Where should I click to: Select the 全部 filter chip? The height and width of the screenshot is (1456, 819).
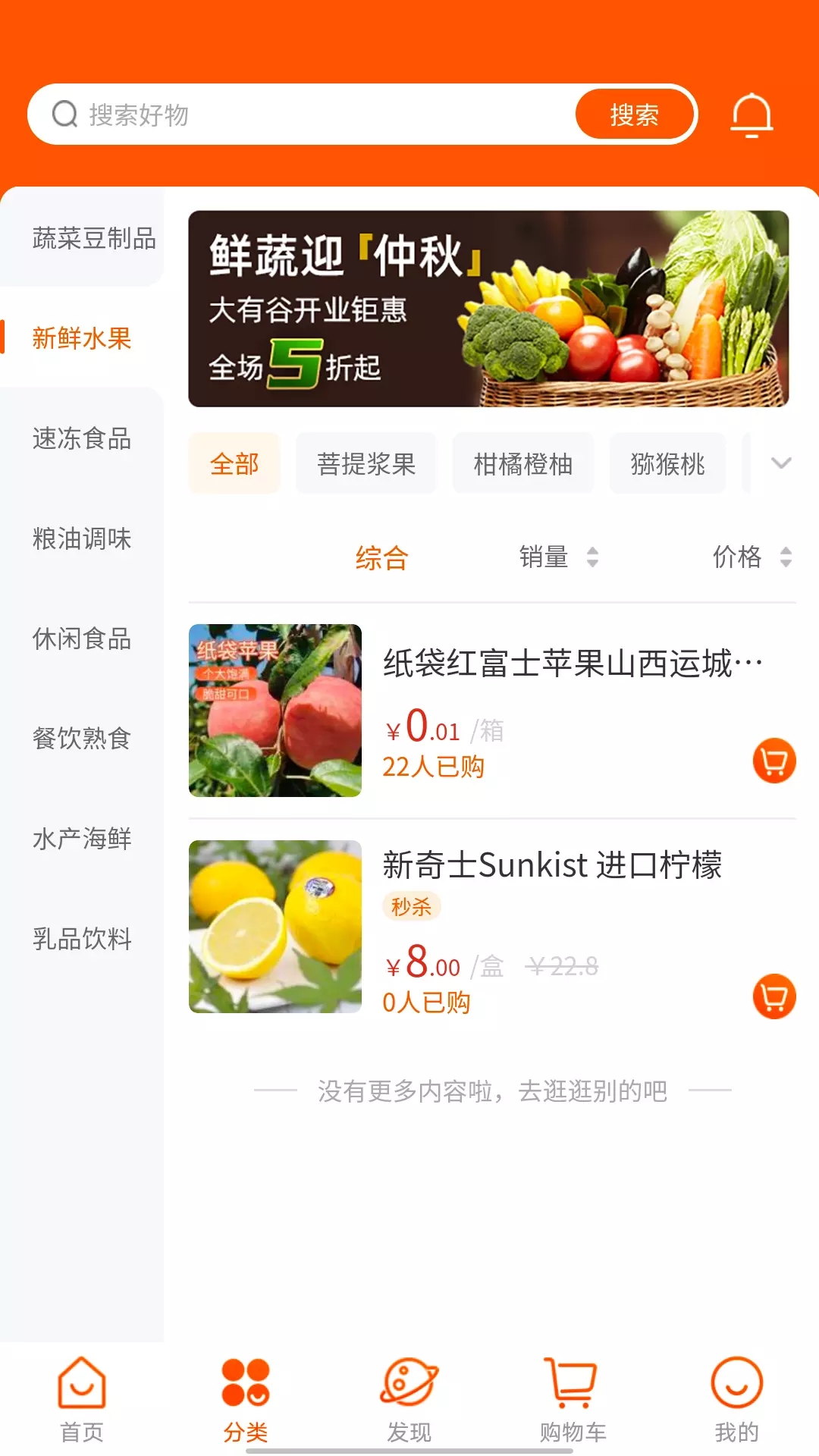pyautogui.click(x=234, y=463)
